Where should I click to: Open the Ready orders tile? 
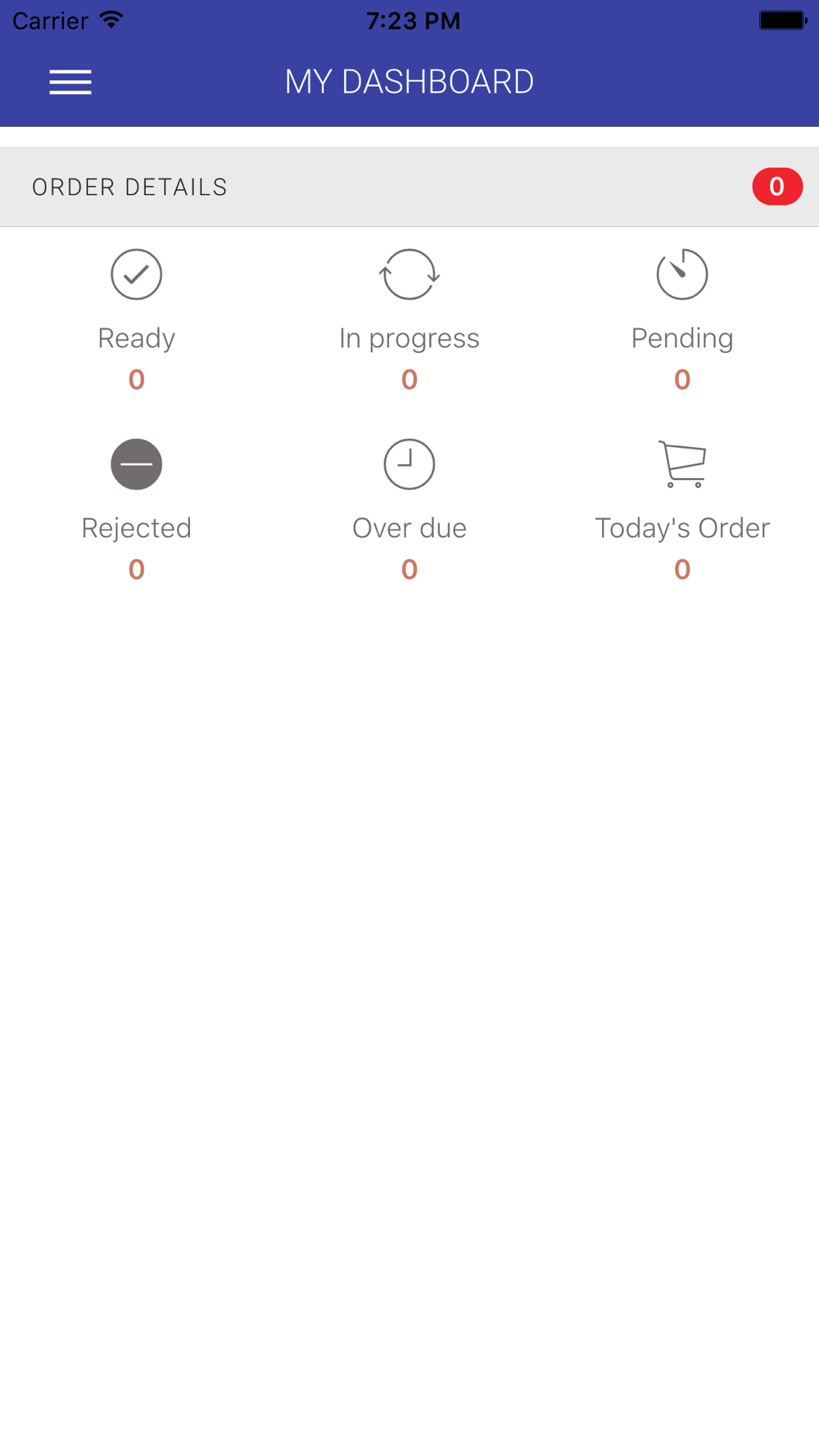(137, 321)
